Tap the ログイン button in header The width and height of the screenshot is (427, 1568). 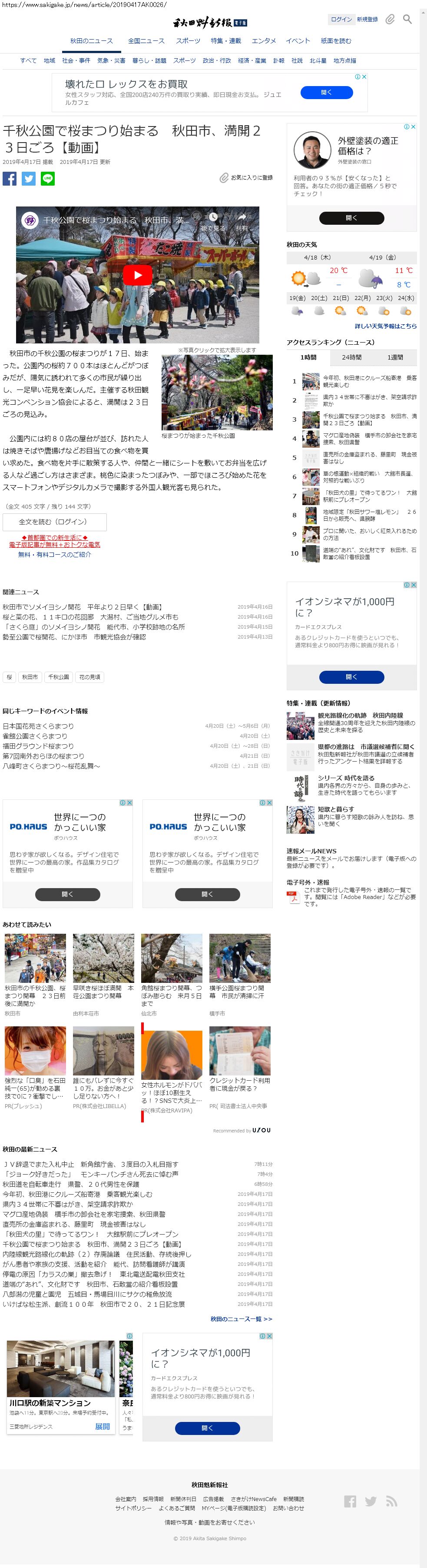tap(341, 20)
